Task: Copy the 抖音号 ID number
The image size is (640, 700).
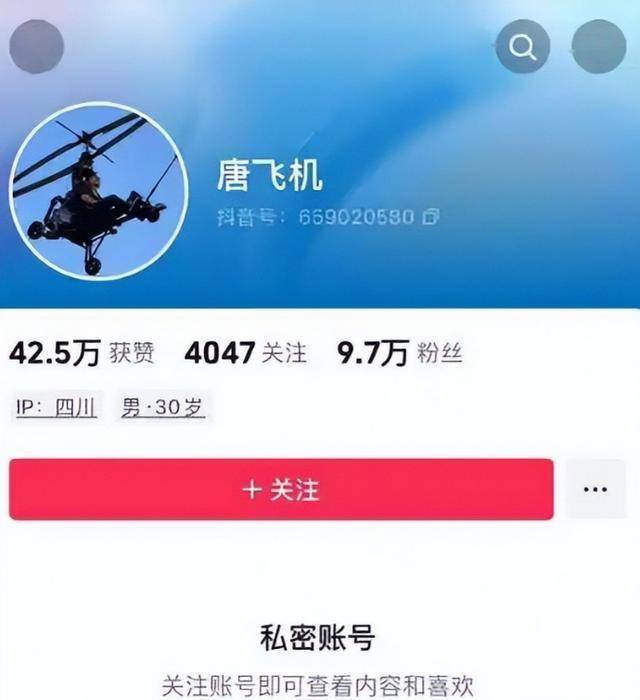Action: click(431, 217)
